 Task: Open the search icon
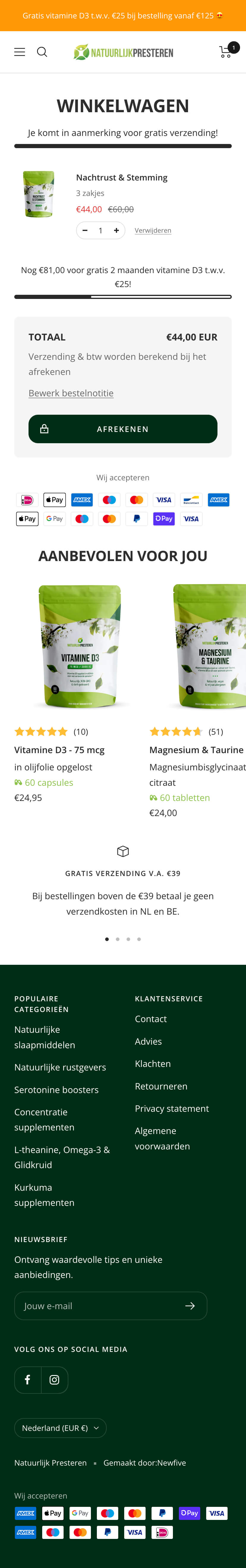[x=42, y=52]
